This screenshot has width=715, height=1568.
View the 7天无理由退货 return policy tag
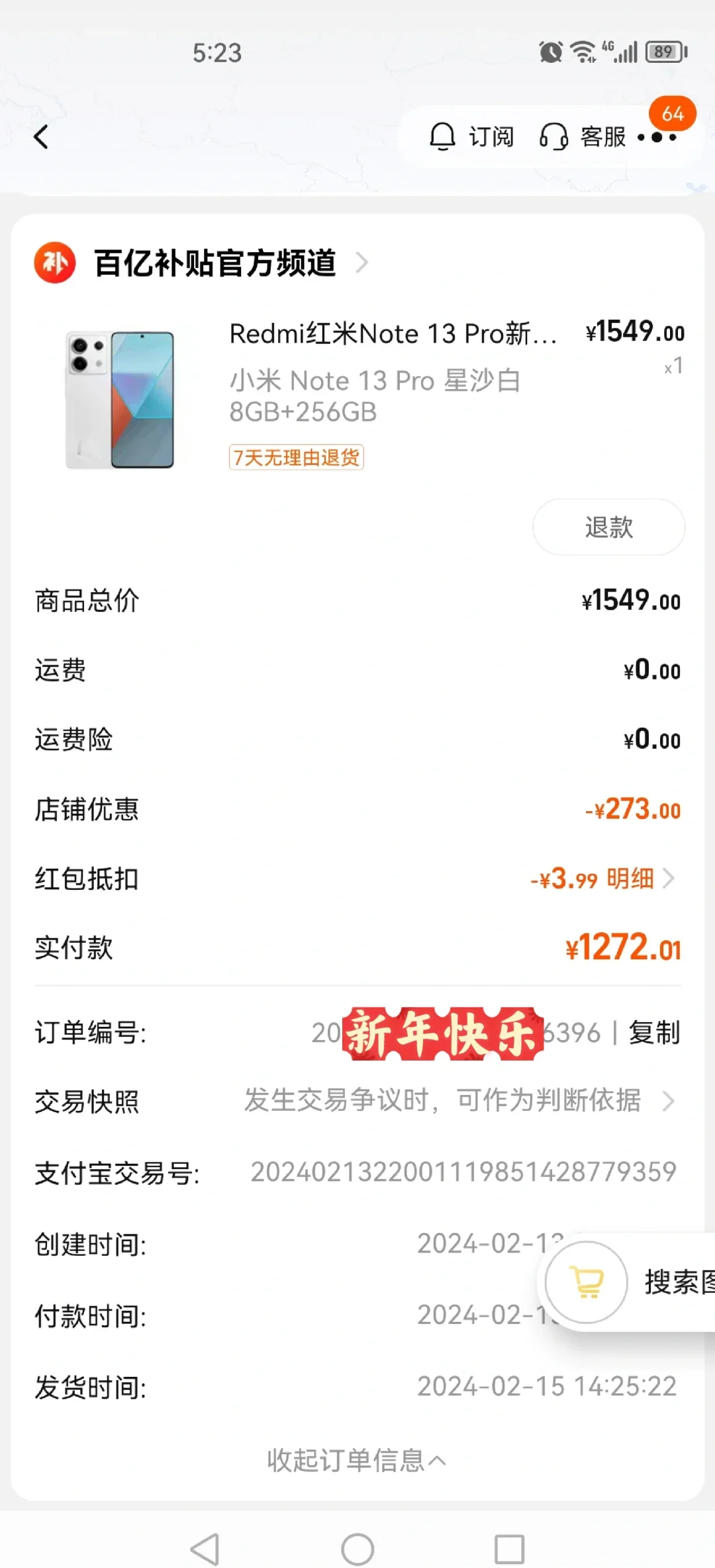[296, 457]
